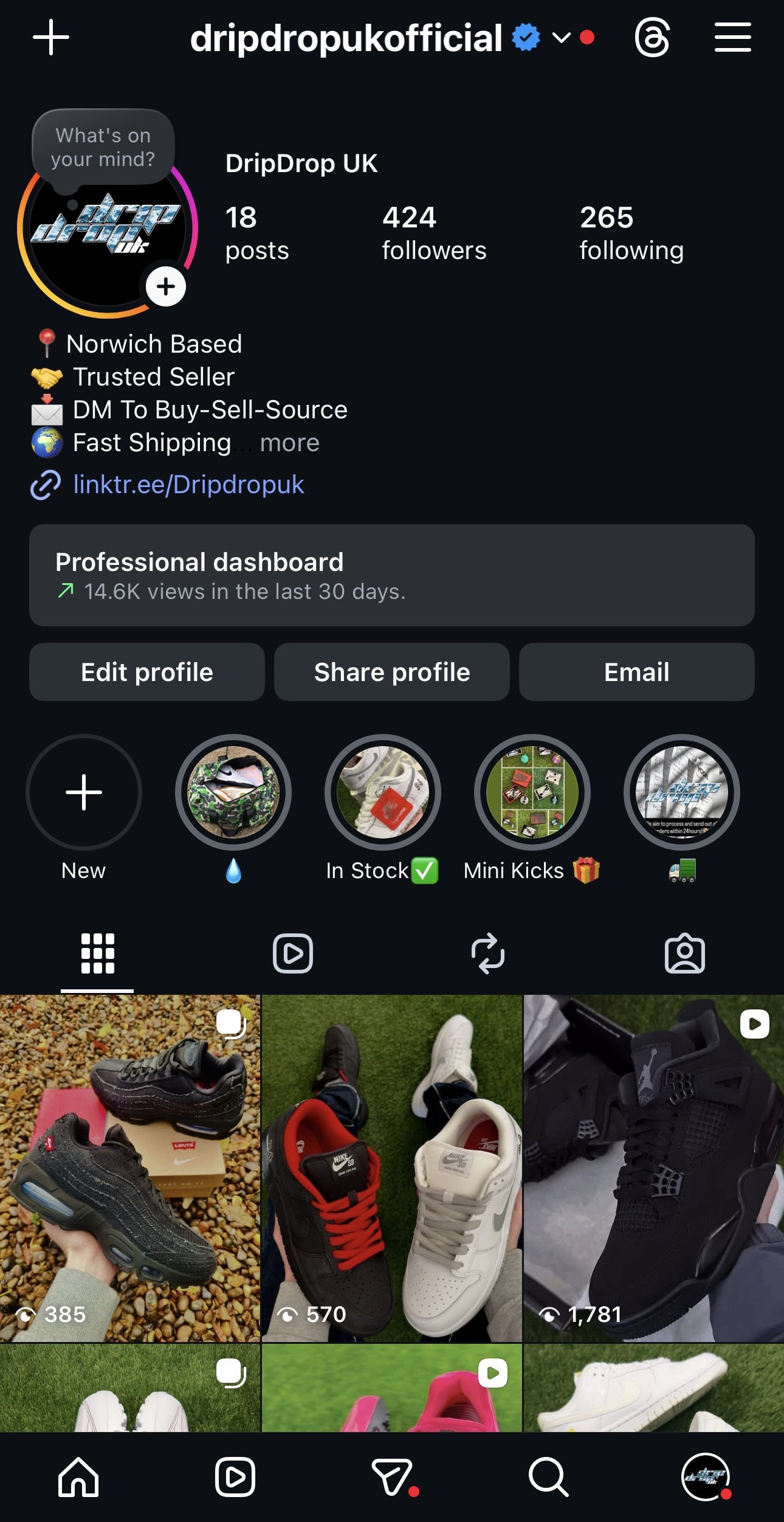The image size is (784, 1522).
Task: Switch to the tagged photos tab
Action: coord(684,953)
